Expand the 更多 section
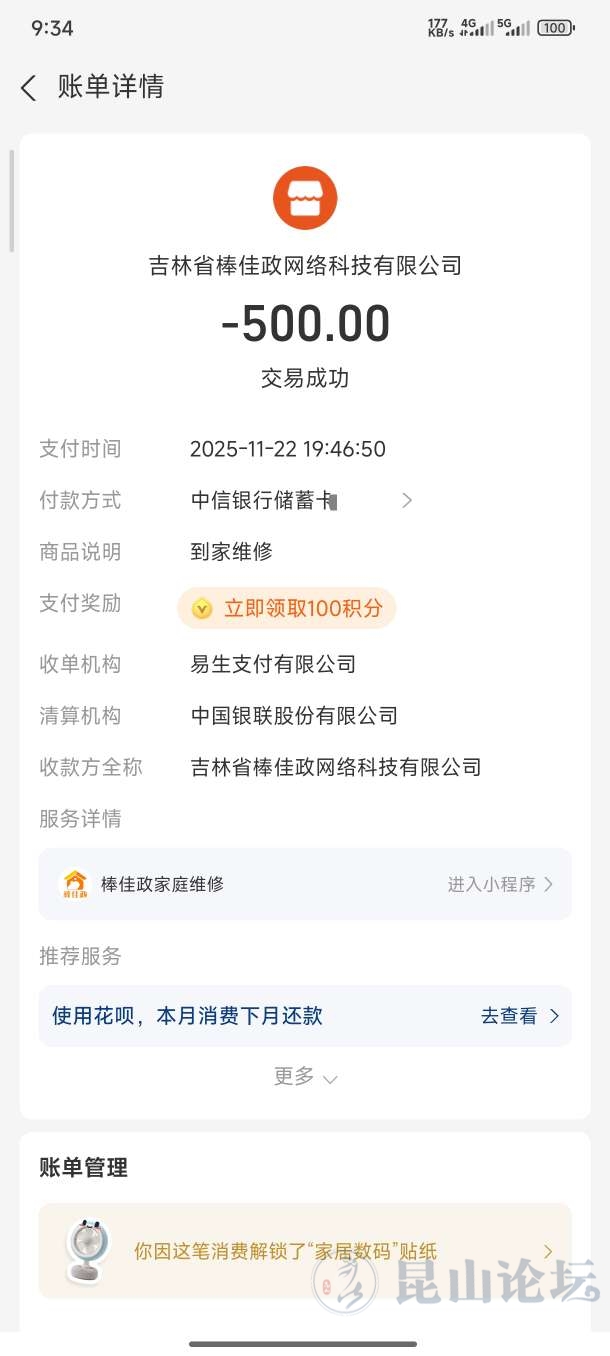This screenshot has width=610, height=1356. pyautogui.click(x=305, y=1077)
